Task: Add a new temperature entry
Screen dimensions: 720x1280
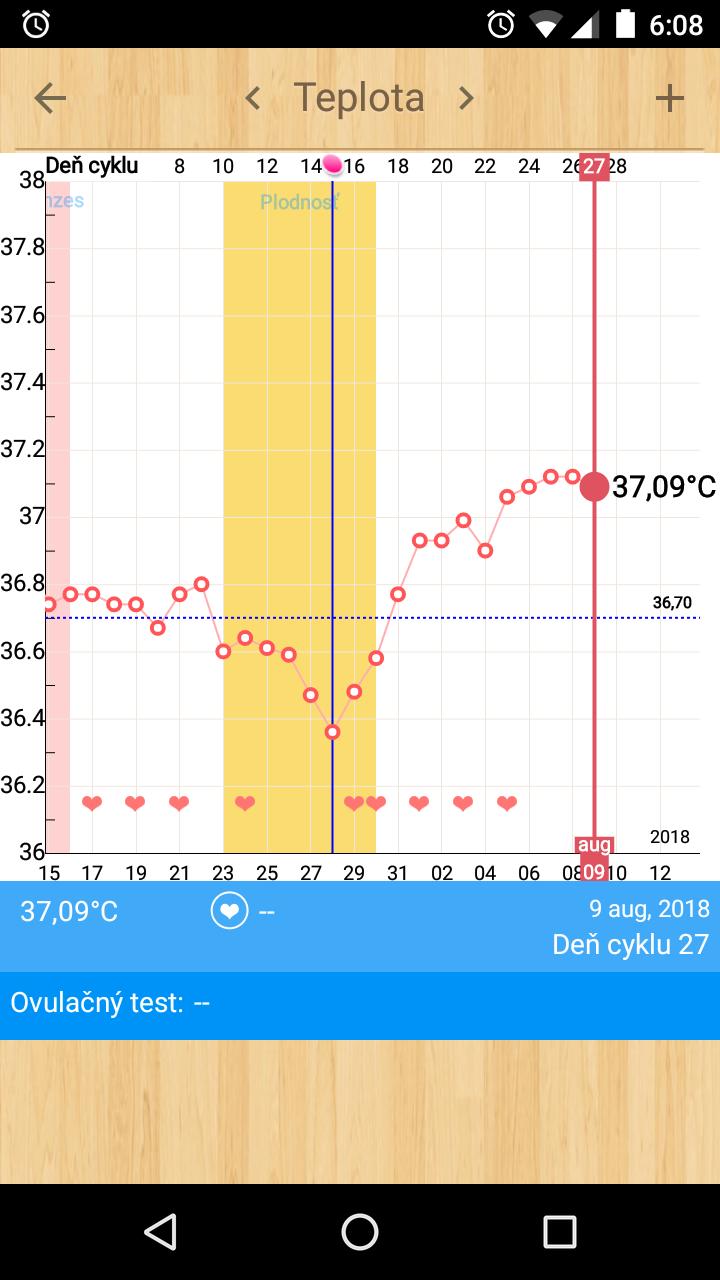Action: [x=669, y=98]
